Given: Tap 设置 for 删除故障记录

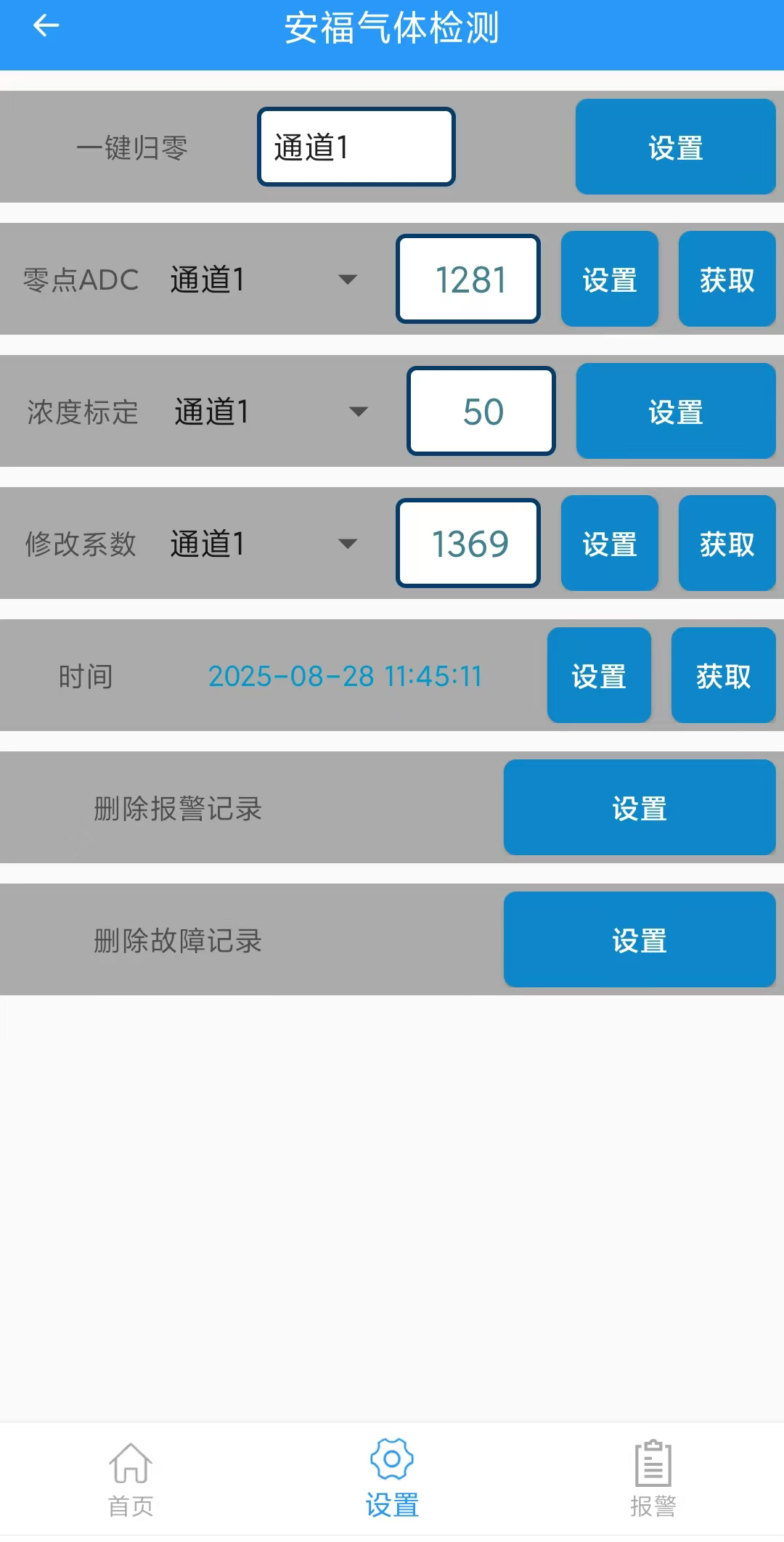Looking at the screenshot, I should coord(639,940).
